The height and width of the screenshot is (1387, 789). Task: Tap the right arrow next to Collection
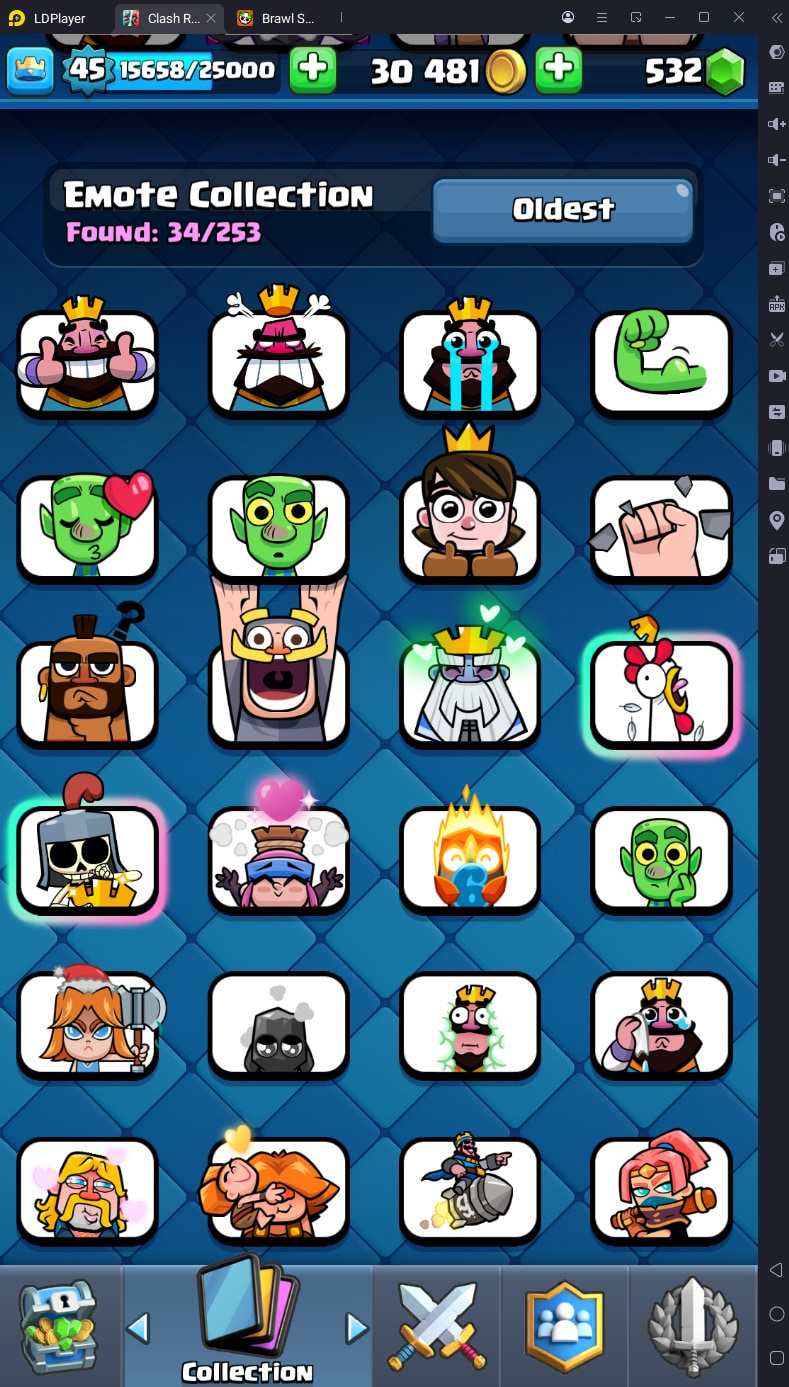point(356,1328)
